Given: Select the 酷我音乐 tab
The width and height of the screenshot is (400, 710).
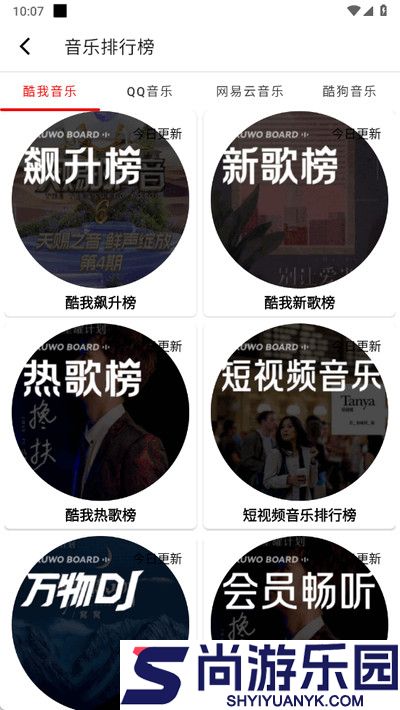Looking at the screenshot, I should click(x=50, y=91).
